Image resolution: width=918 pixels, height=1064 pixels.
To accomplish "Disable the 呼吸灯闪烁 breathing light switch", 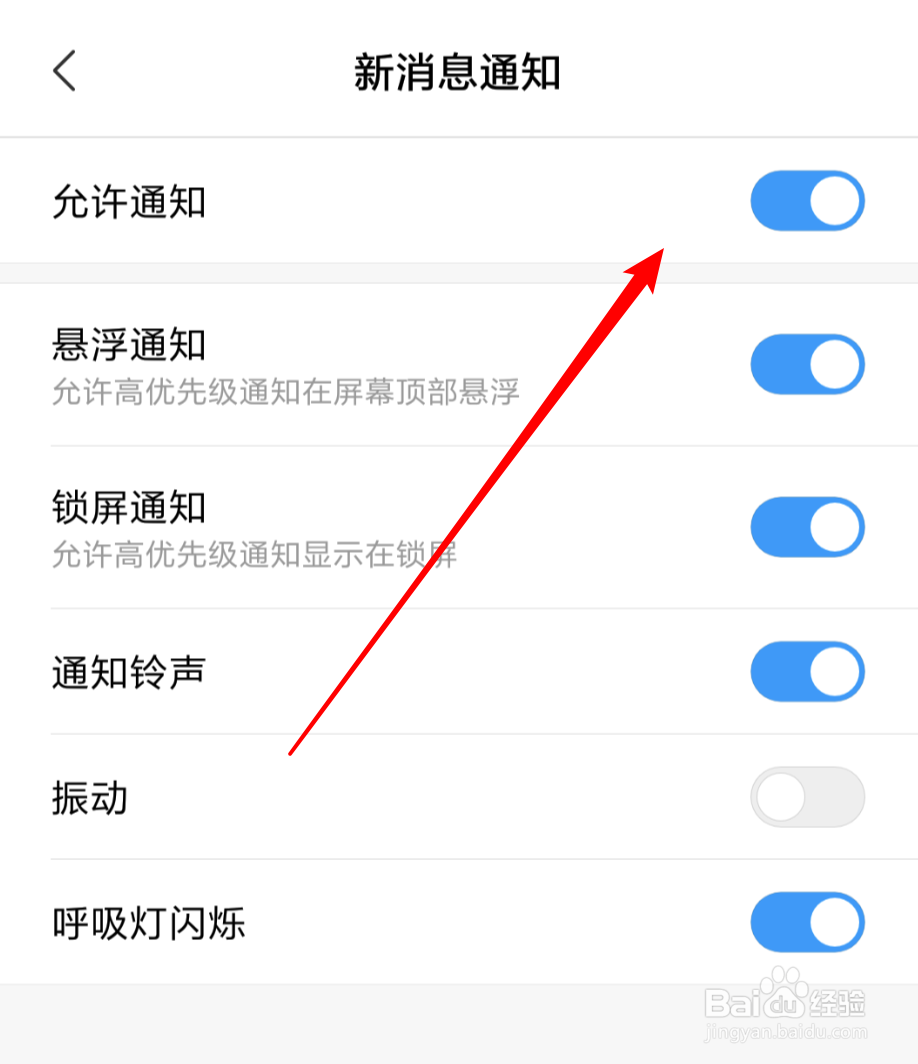I will [x=807, y=922].
